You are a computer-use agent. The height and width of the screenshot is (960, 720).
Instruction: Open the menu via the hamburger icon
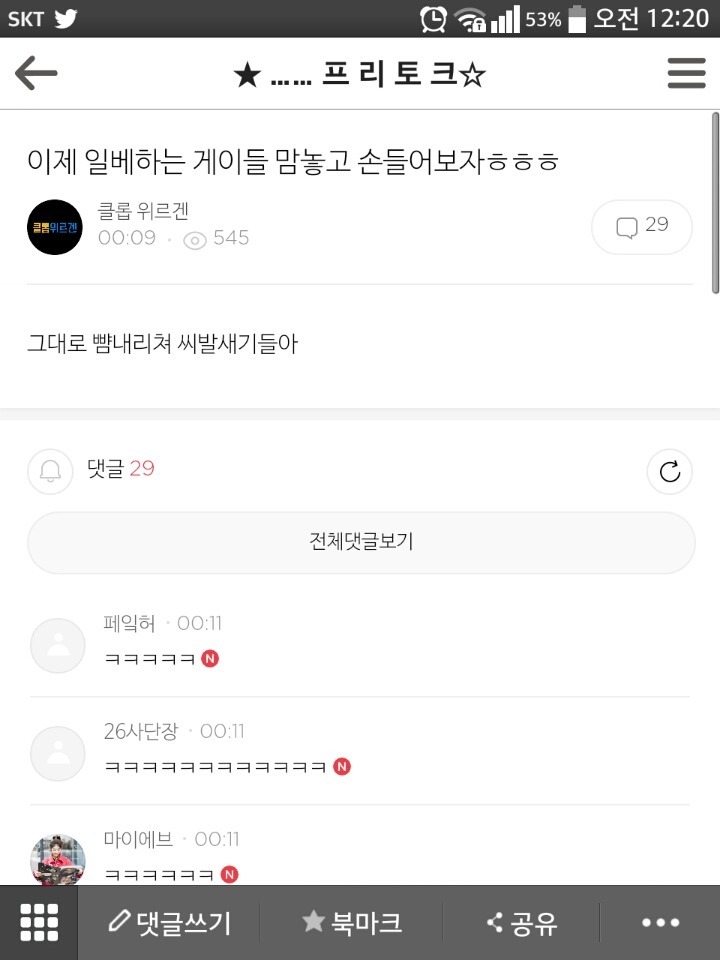pyautogui.click(x=685, y=73)
